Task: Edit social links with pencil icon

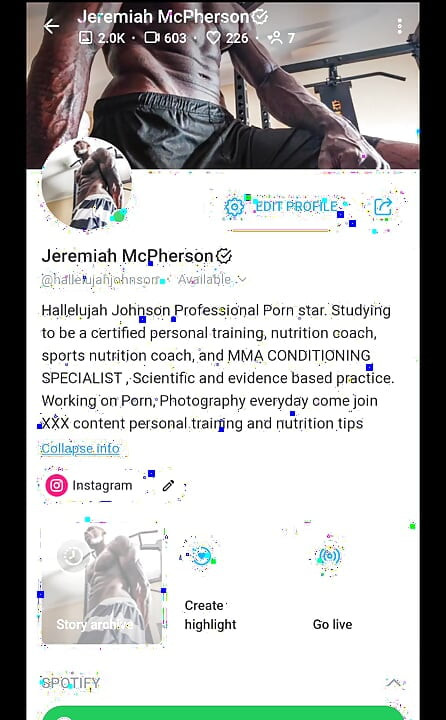Action: coord(169,485)
